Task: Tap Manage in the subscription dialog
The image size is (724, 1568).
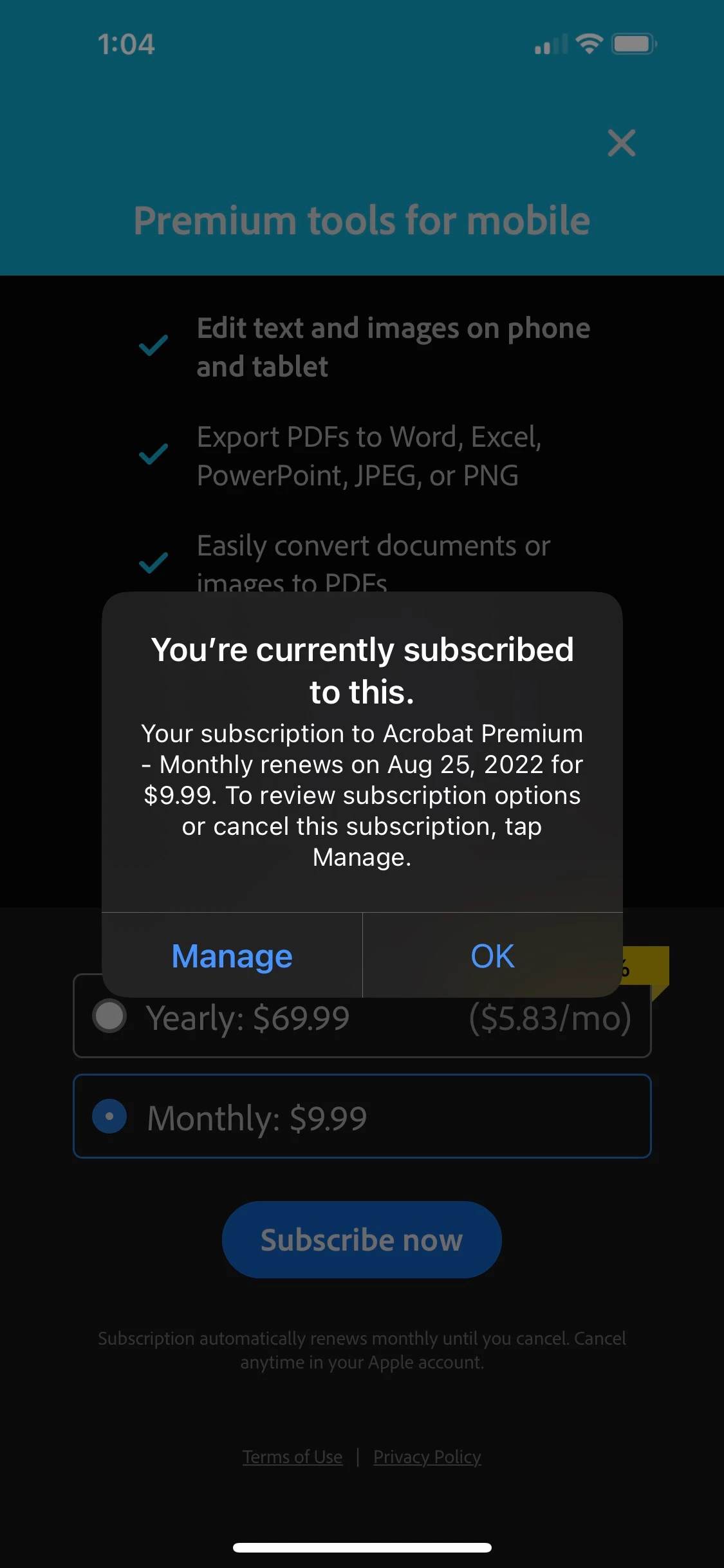Action: tap(232, 956)
